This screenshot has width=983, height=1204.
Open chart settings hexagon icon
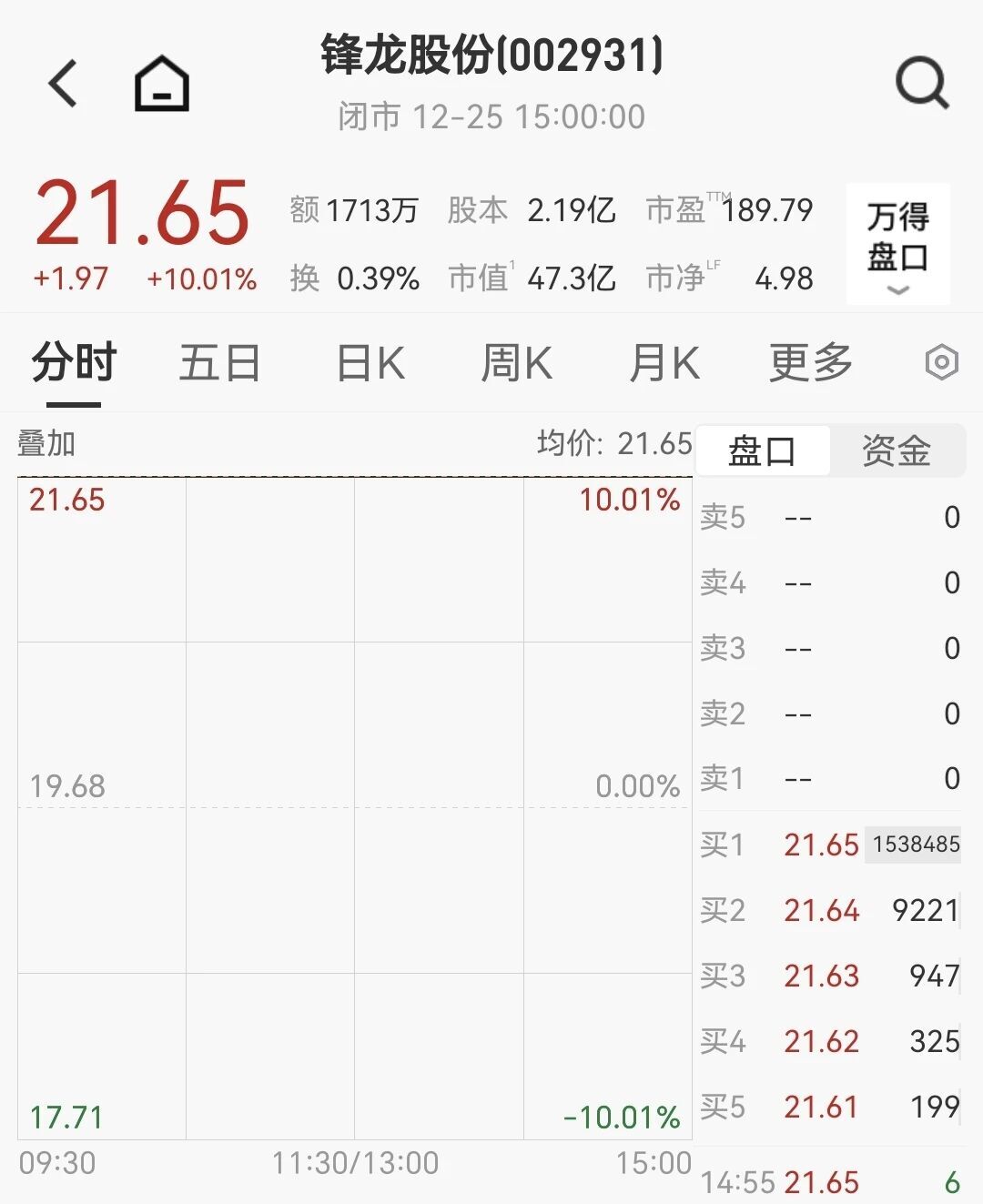pos(942,362)
